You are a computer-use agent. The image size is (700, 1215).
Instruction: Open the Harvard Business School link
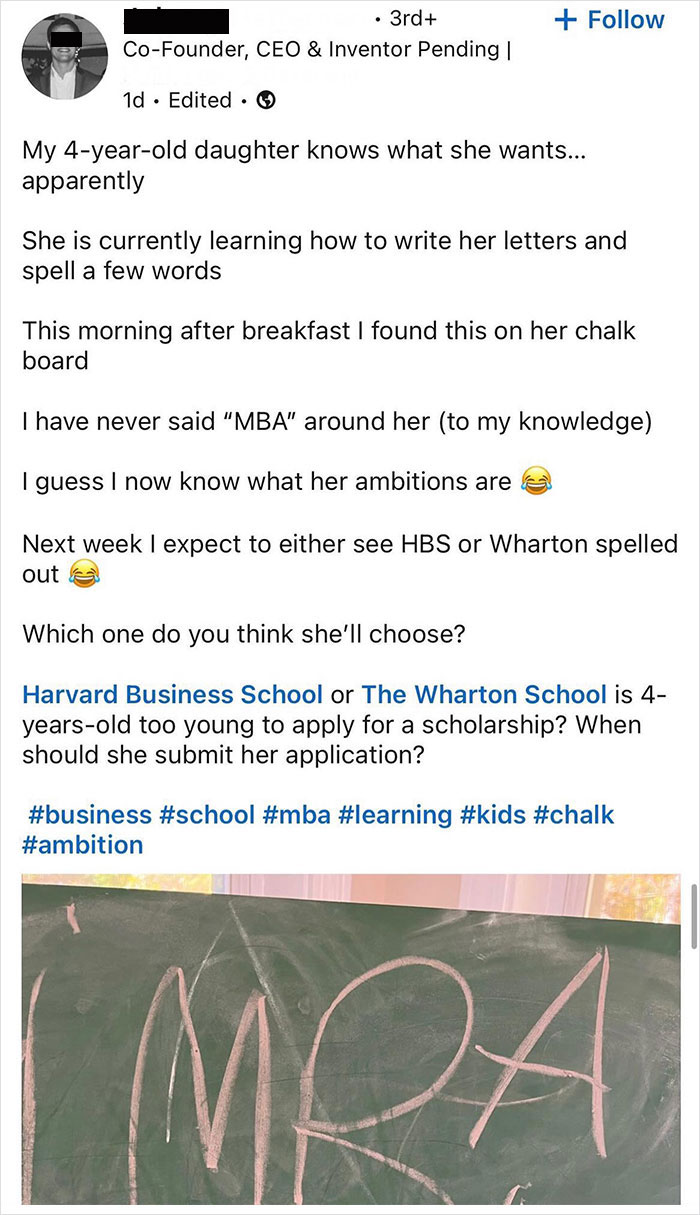[x=172, y=694]
